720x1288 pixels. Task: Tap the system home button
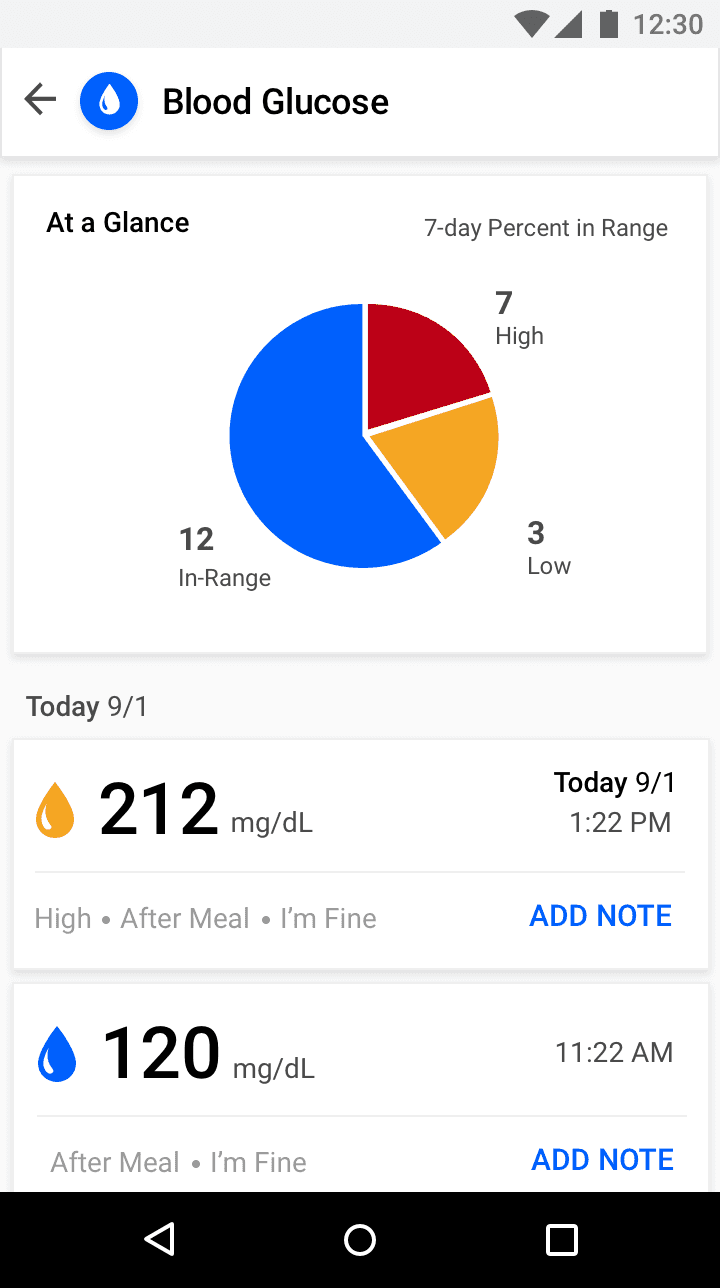pos(360,1240)
